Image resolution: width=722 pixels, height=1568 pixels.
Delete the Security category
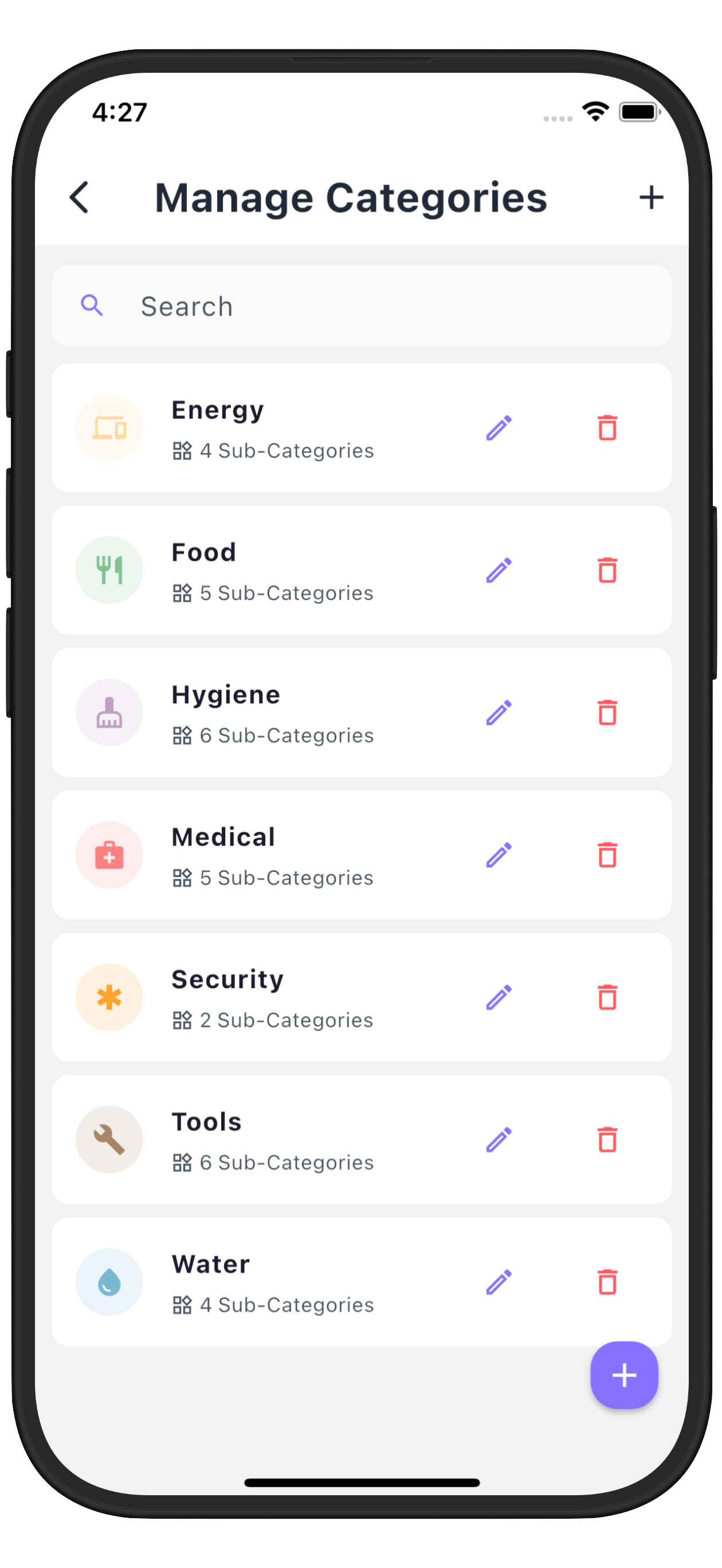[x=607, y=997]
